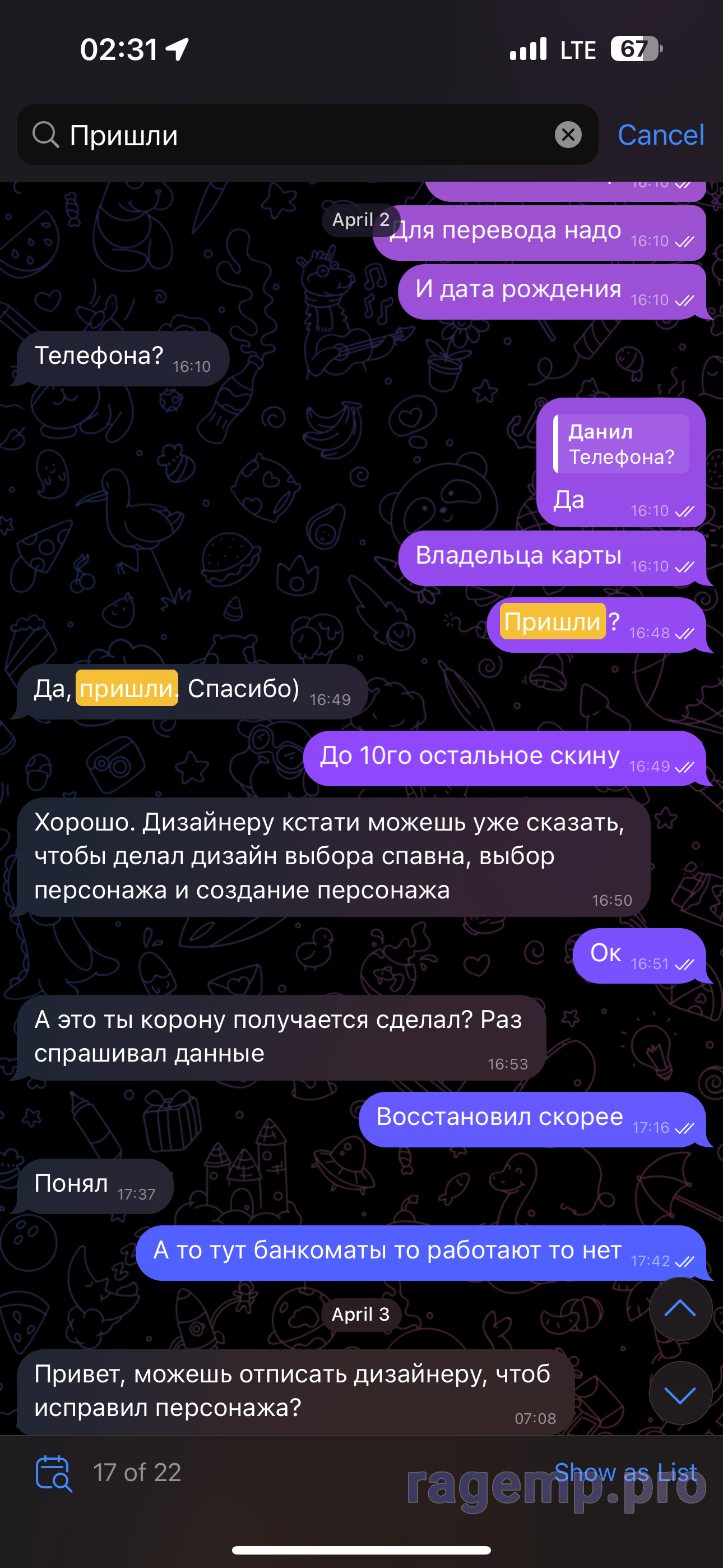Viewport: 723px width, 1568px height.
Task: Tap the quoted Данил Телефона? reply
Action: [622, 444]
